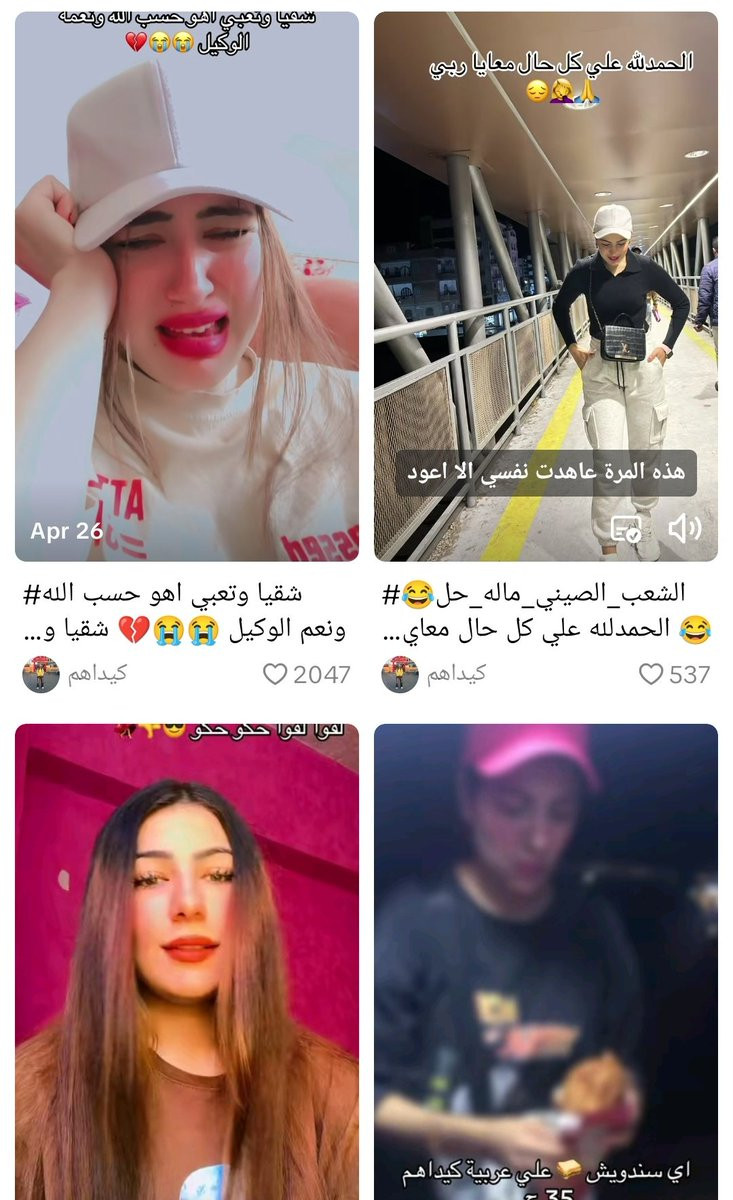Open كيداهم profile under the 2047-likes video

(41, 675)
